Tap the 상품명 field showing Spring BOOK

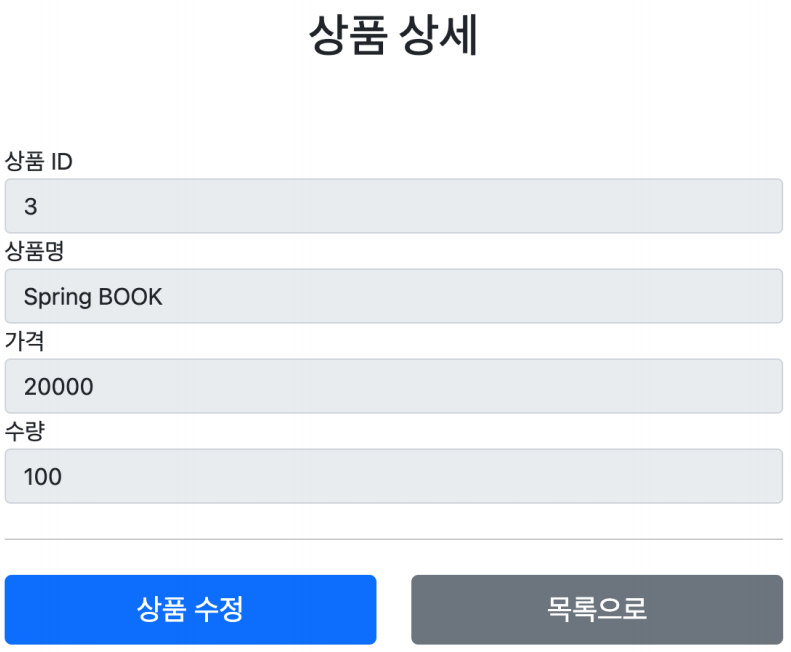(x=393, y=296)
